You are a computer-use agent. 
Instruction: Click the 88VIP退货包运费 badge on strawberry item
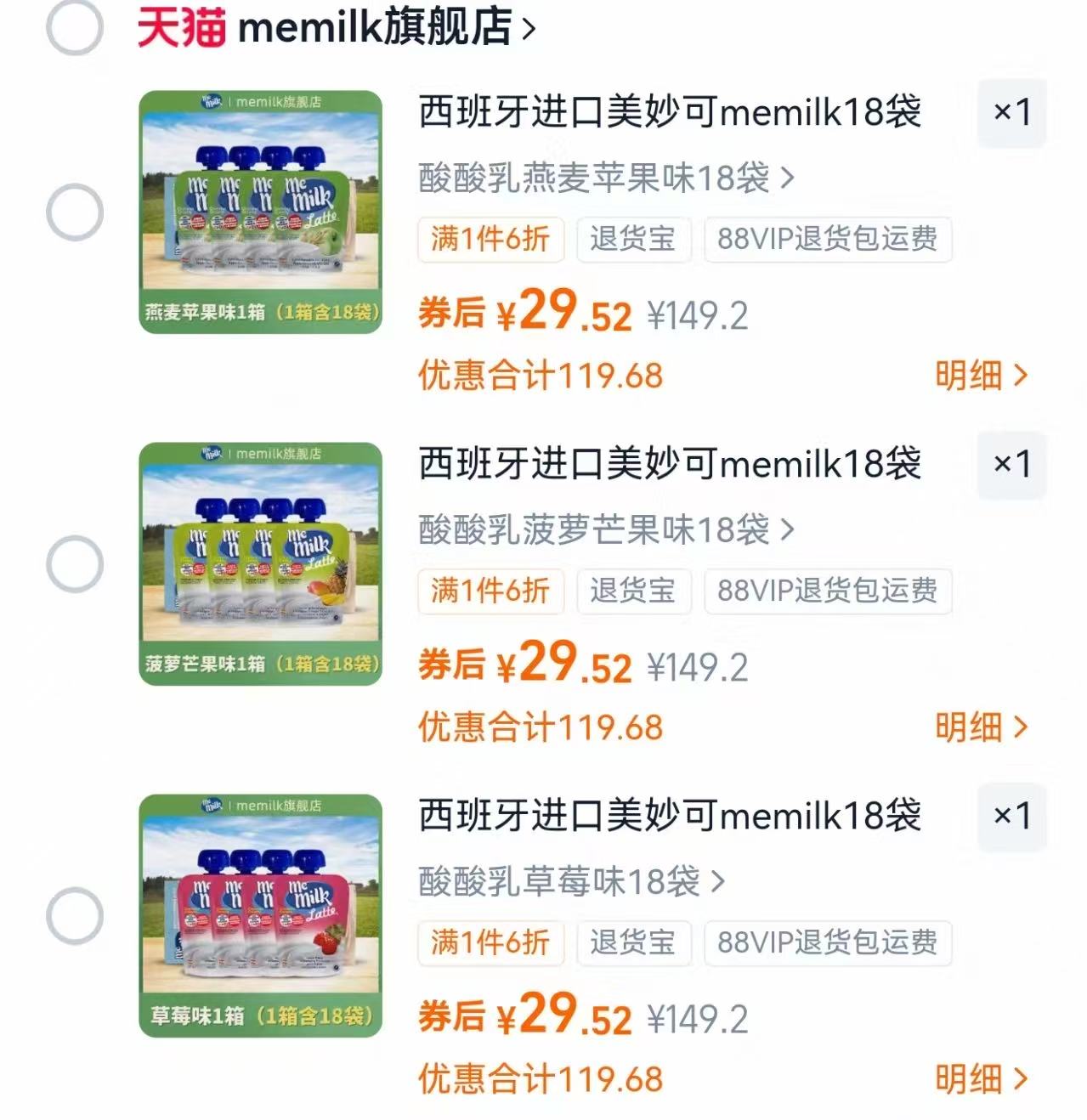point(825,943)
